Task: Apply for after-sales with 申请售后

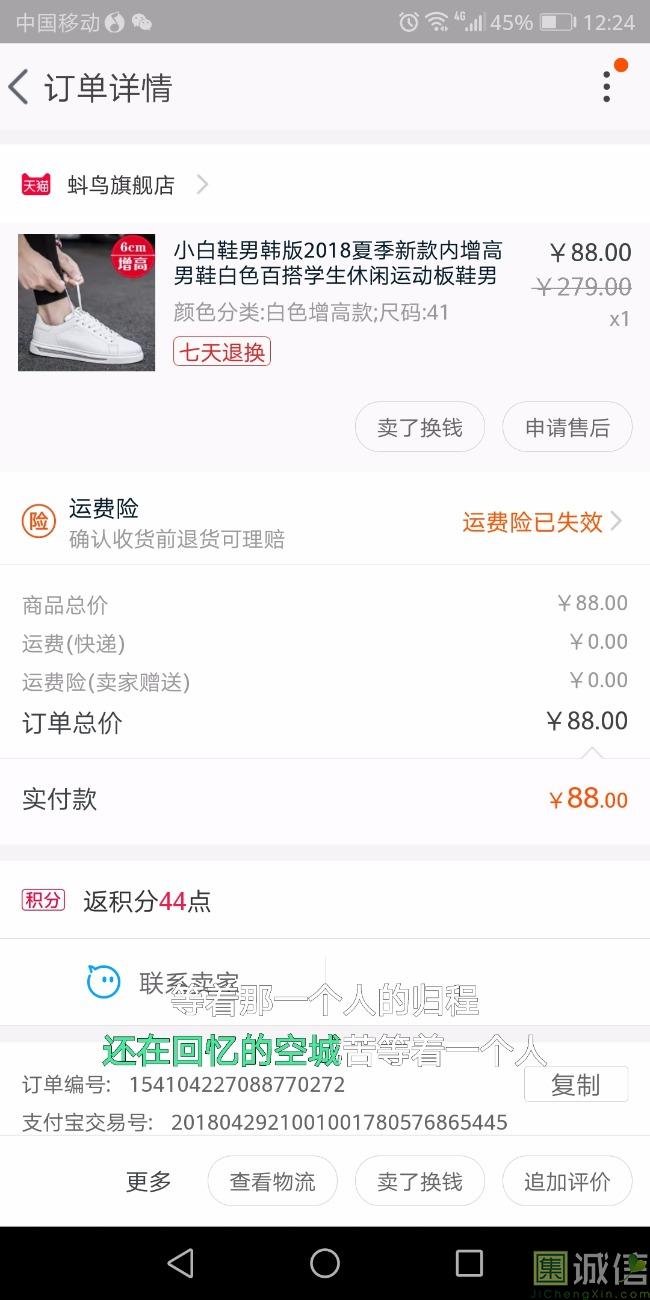Action: click(567, 428)
